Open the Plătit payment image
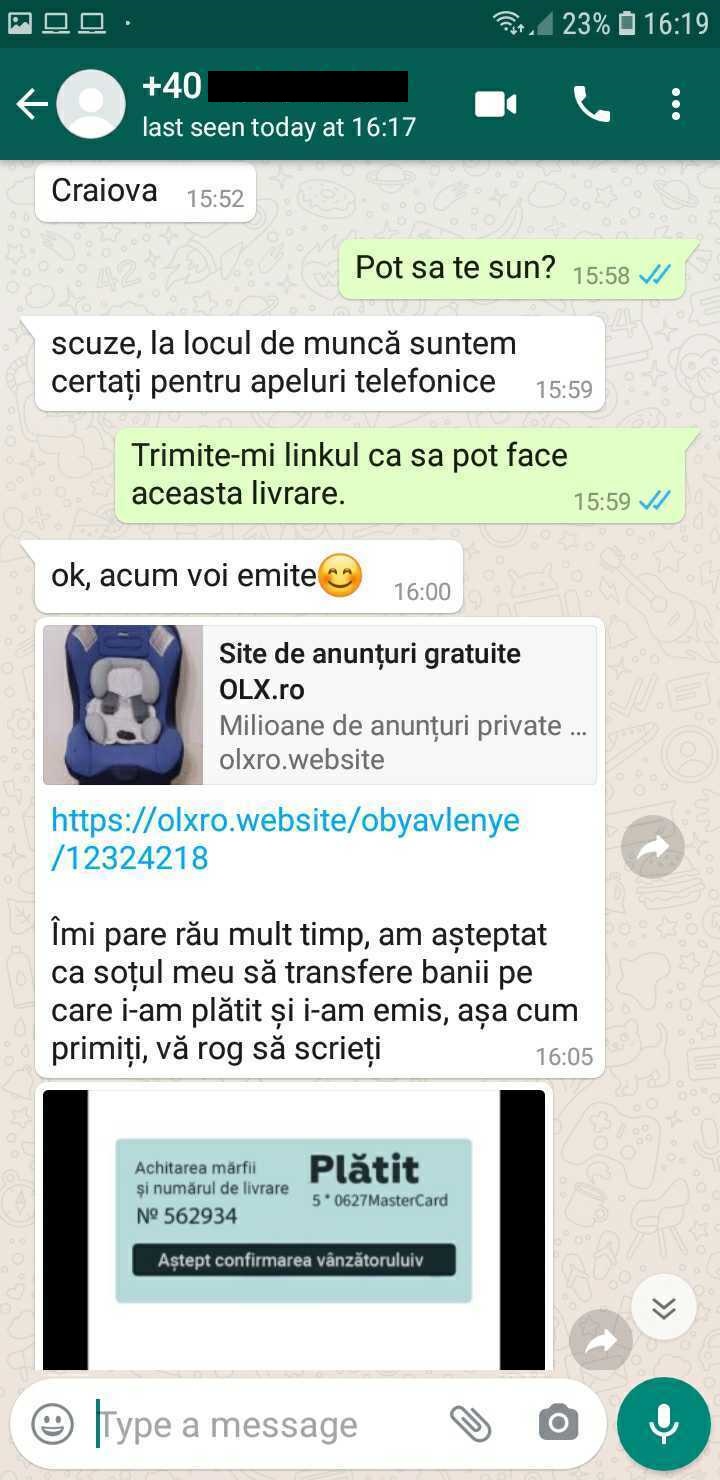 [294, 1230]
